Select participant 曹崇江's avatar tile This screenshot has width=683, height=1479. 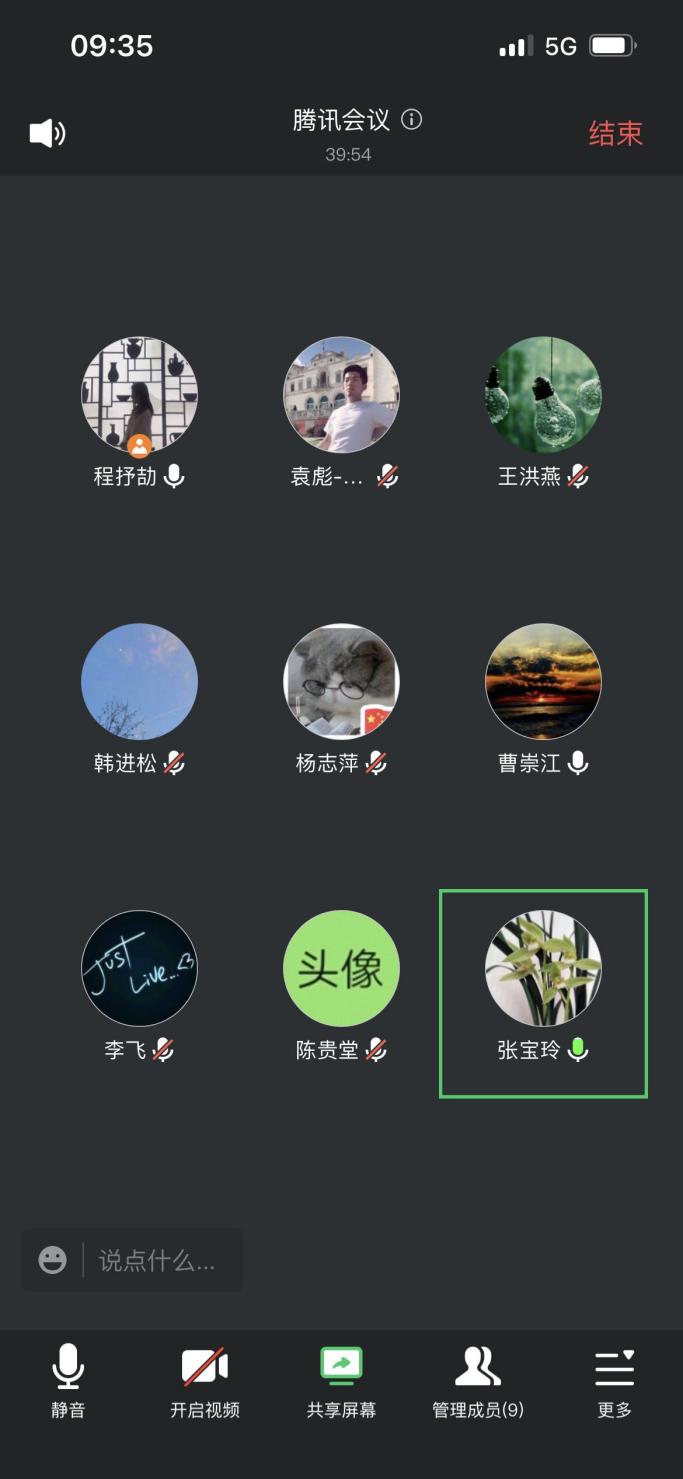(543, 682)
